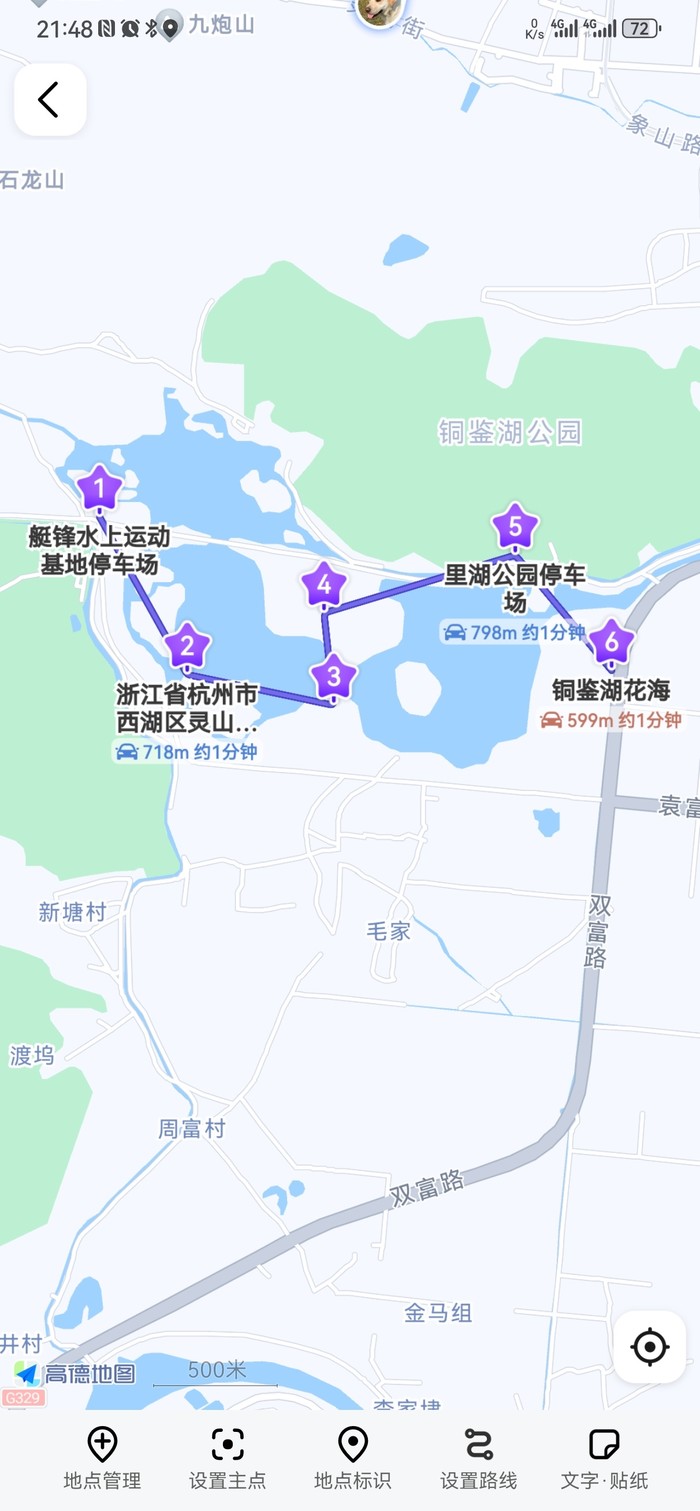Open 设置路线 route settings
Viewport: 700px width, 1511px height.
point(479,1457)
